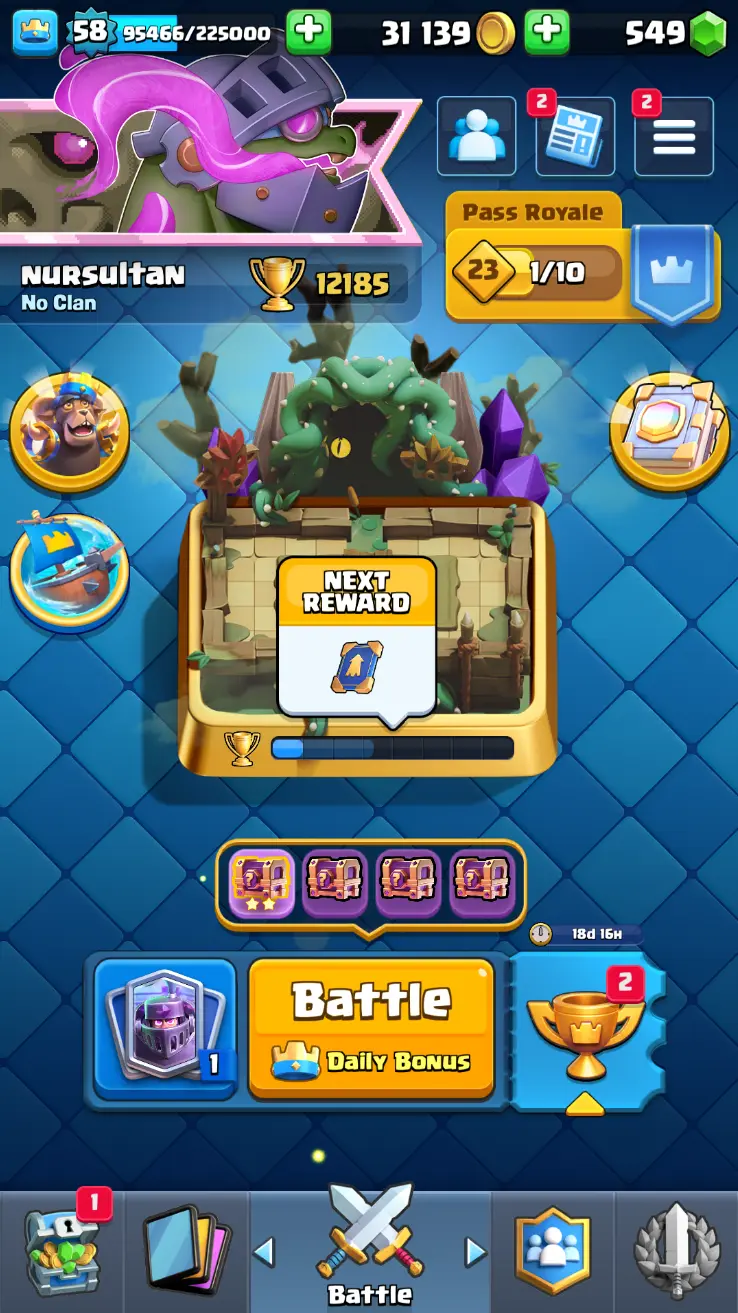Viewport: 738px width, 1313px height.
Task: Start a match with the Battle button
Action: (371, 1029)
